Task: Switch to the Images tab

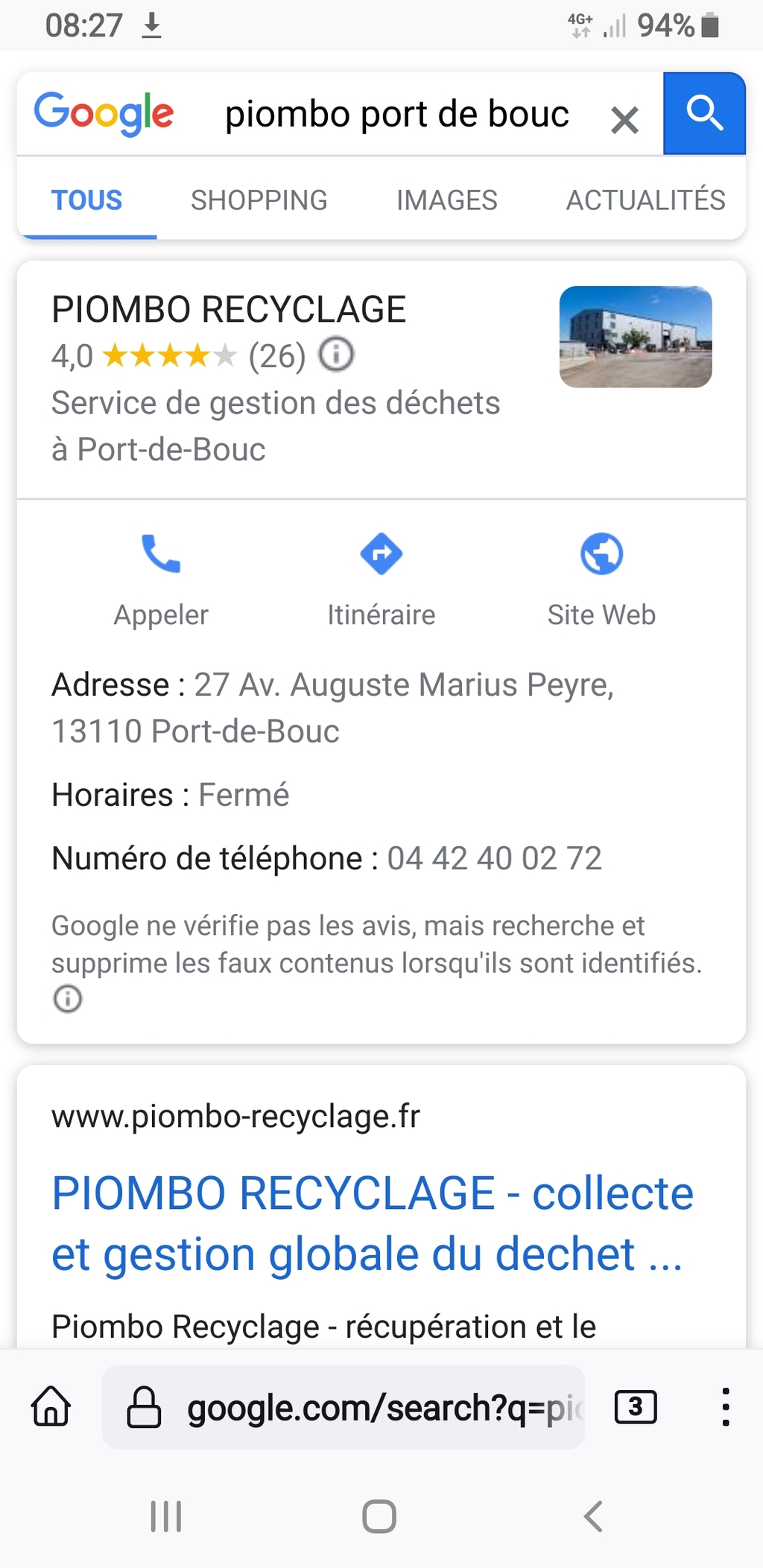Action: click(x=446, y=200)
